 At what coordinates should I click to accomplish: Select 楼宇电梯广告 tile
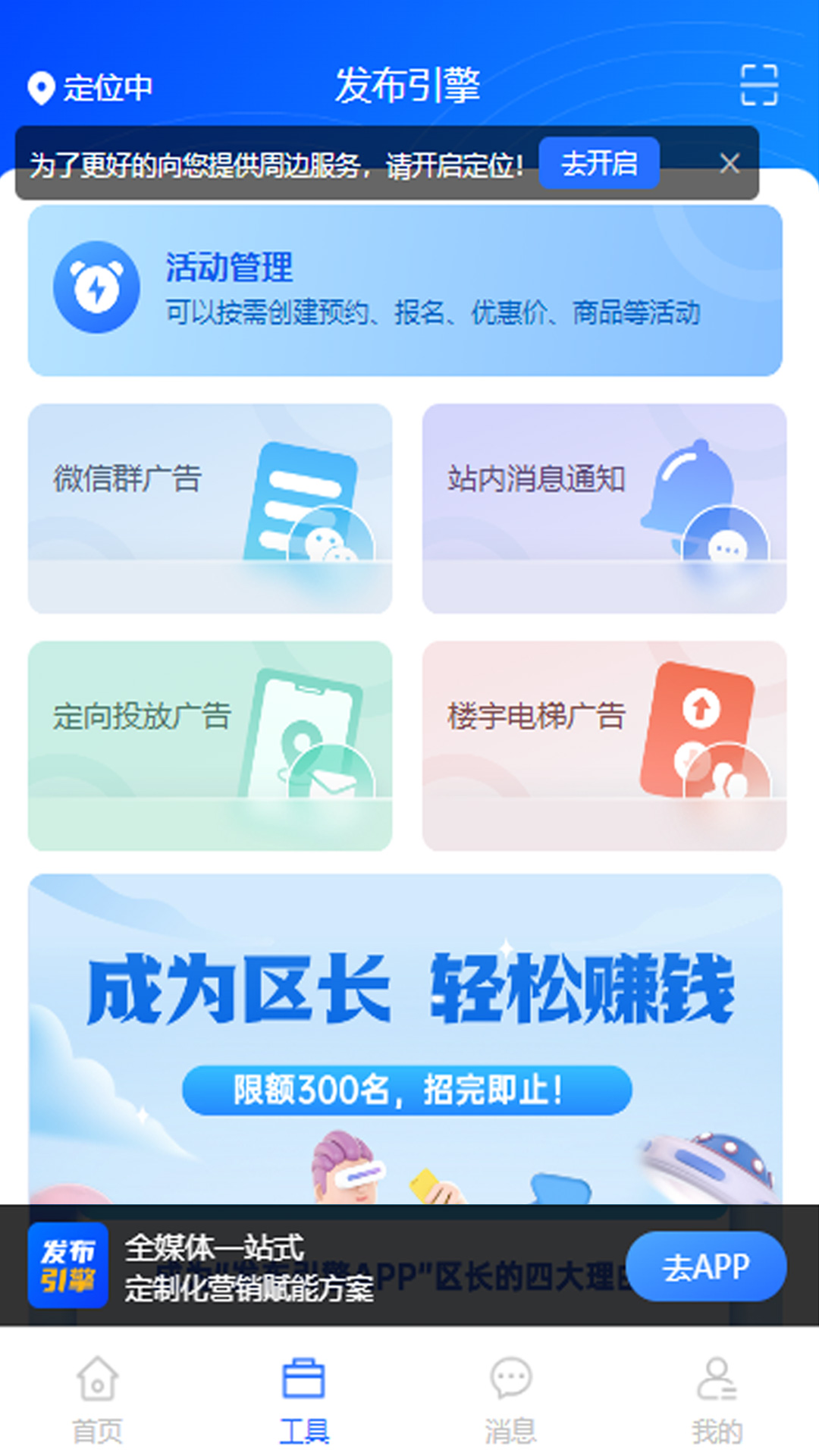pyautogui.click(x=604, y=745)
